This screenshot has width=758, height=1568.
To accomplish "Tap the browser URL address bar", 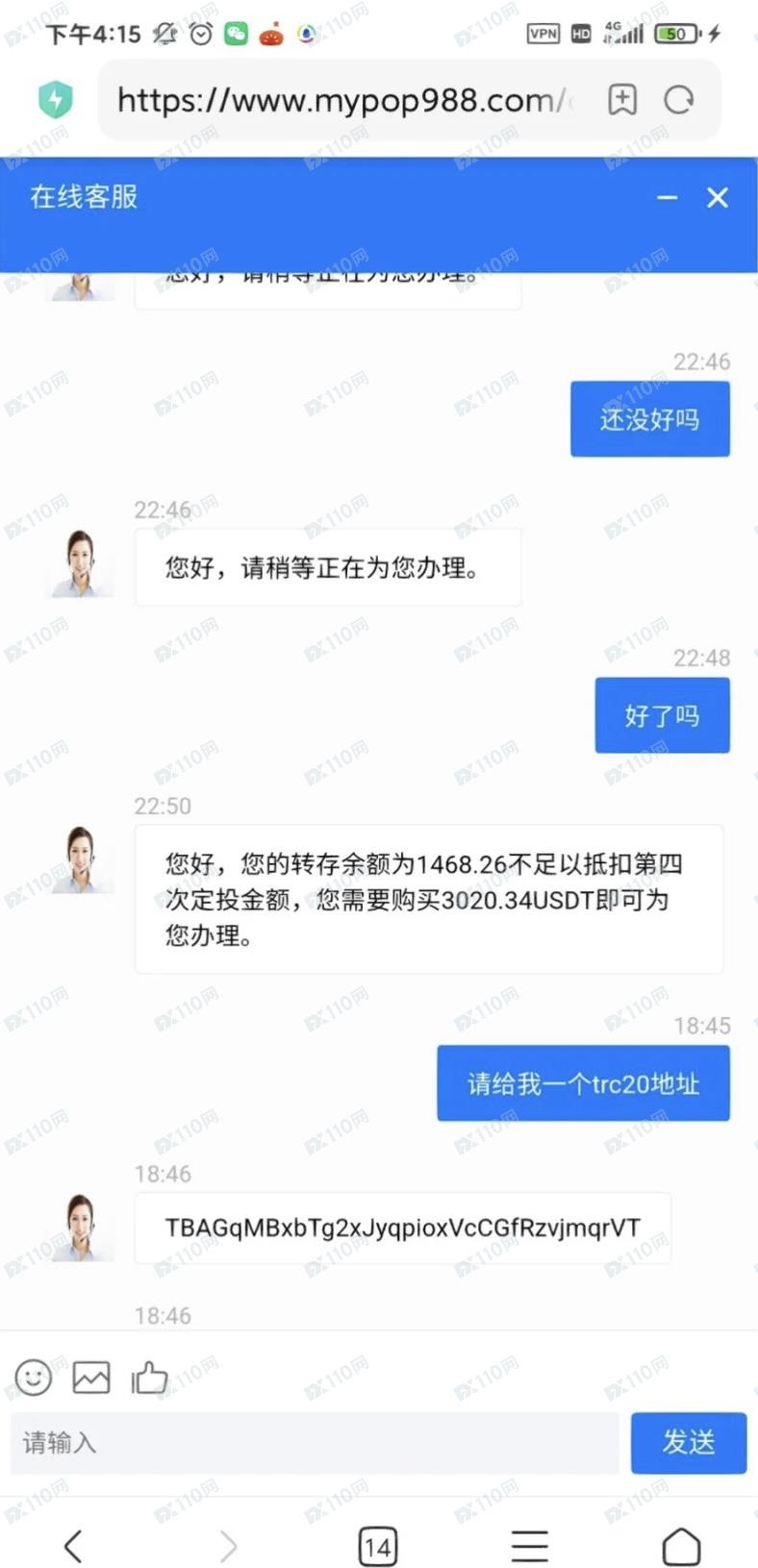I will 346,100.
